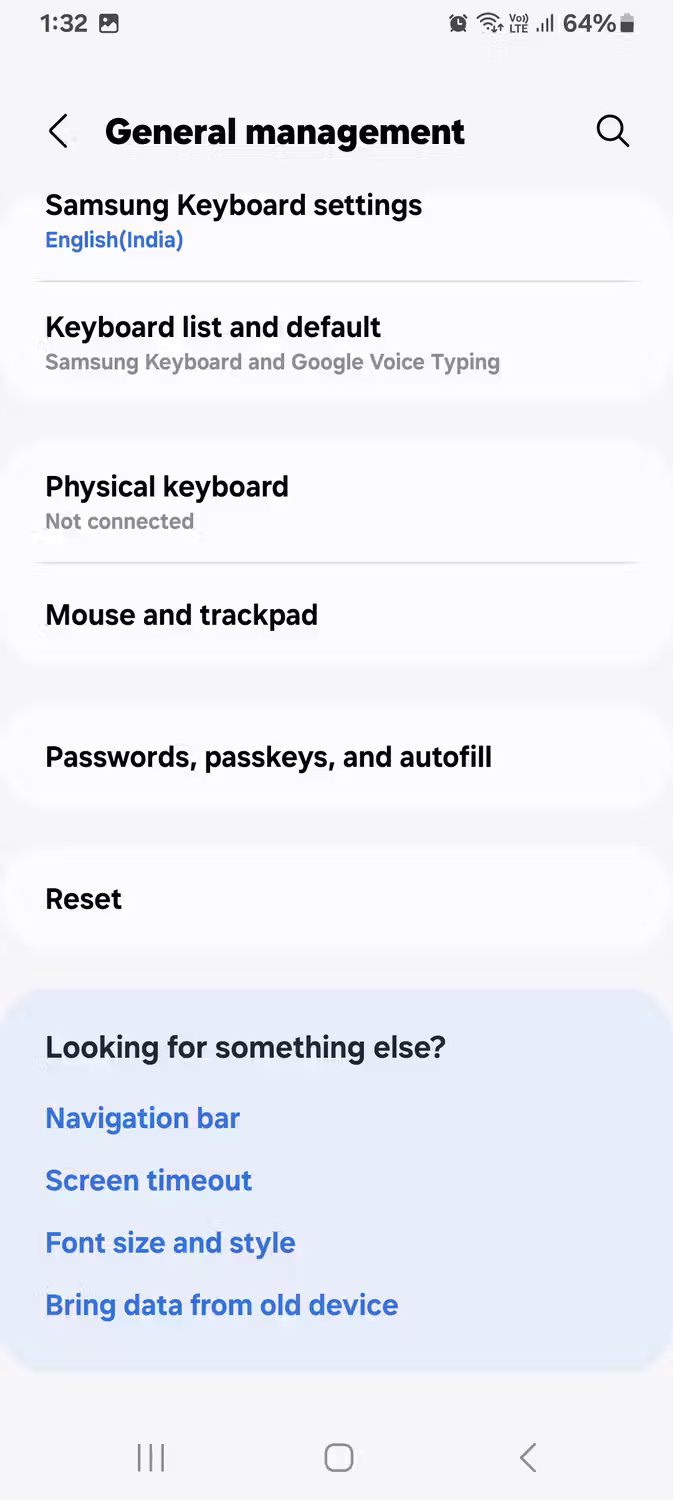Open the Font size and style link
This screenshot has height=1500, width=673.
(x=171, y=1243)
